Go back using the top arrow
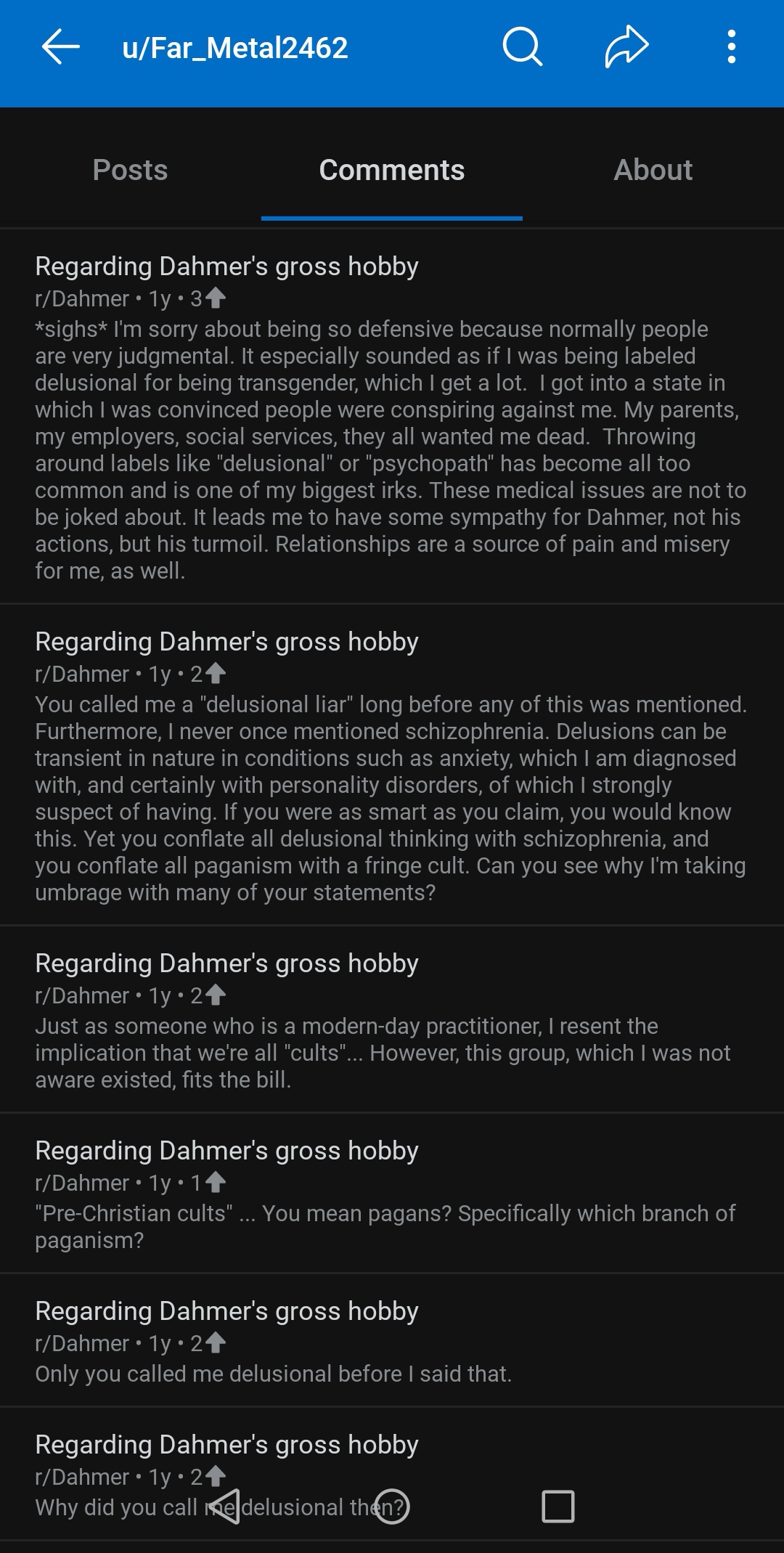784x1553 pixels. coord(61,48)
